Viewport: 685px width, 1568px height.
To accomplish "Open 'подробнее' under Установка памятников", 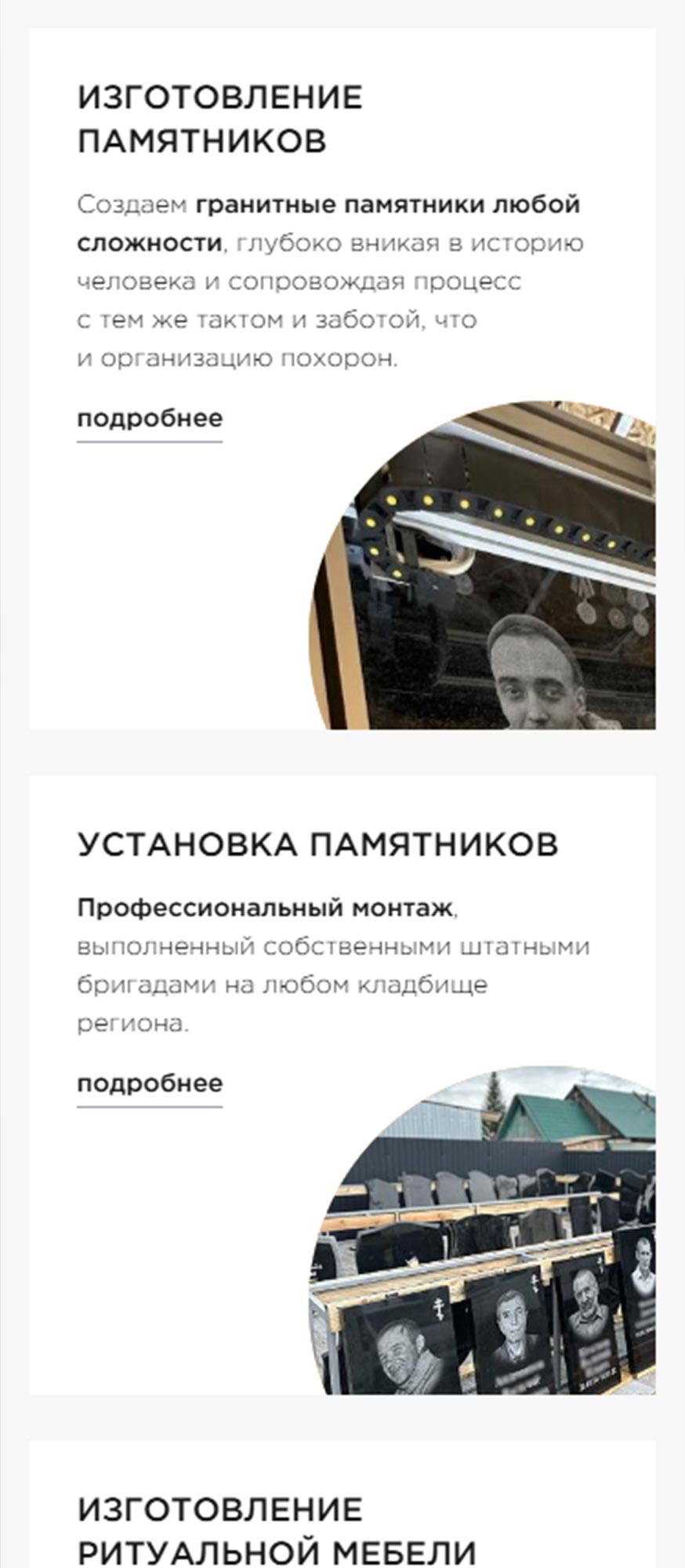I will 150,1083.
